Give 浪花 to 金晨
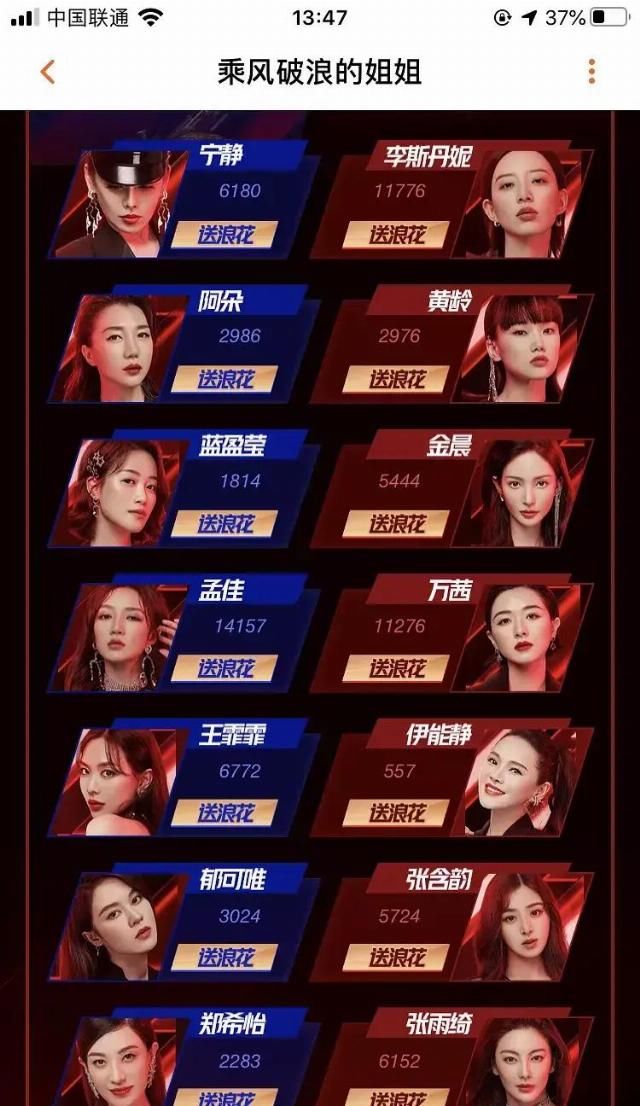 click(396, 524)
